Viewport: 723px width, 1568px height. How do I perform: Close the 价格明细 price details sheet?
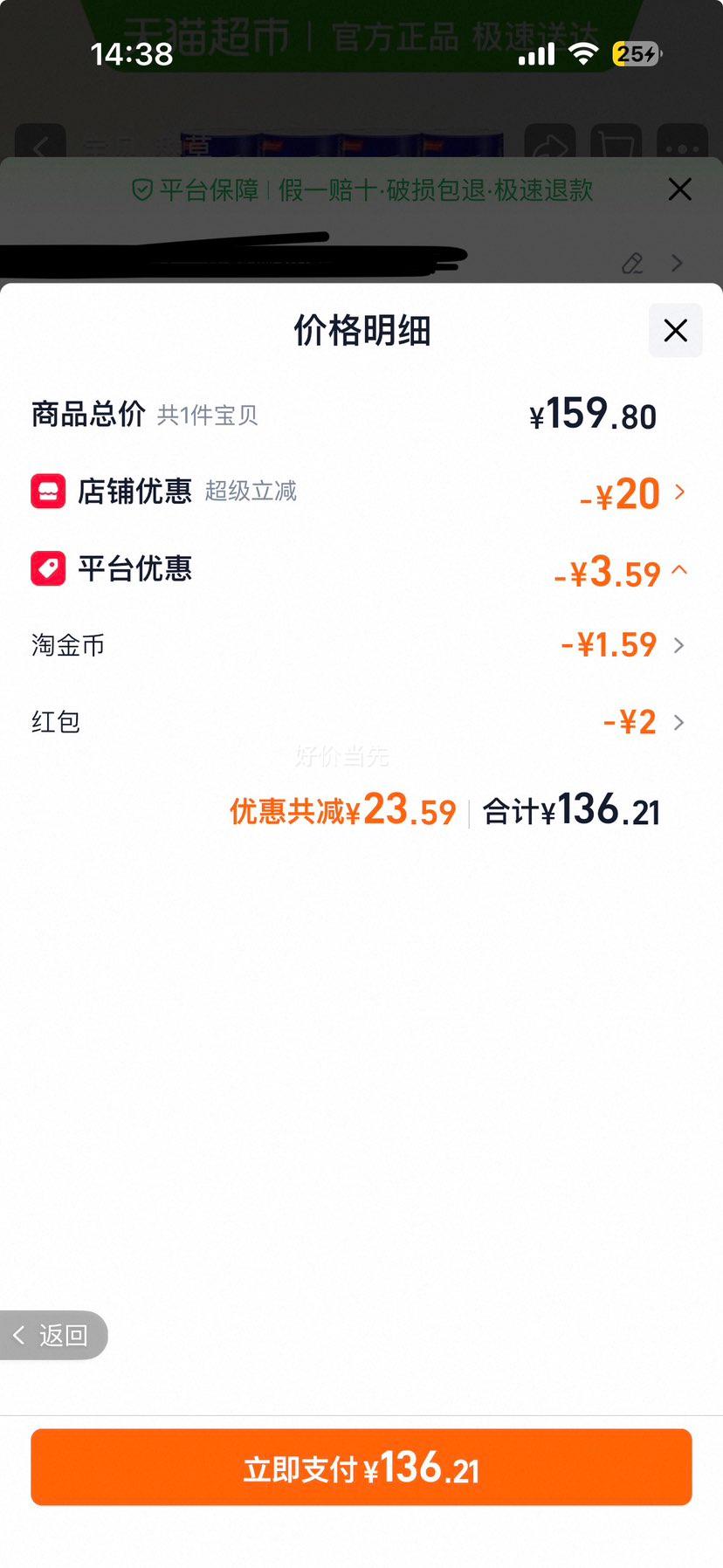pyautogui.click(x=675, y=330)
